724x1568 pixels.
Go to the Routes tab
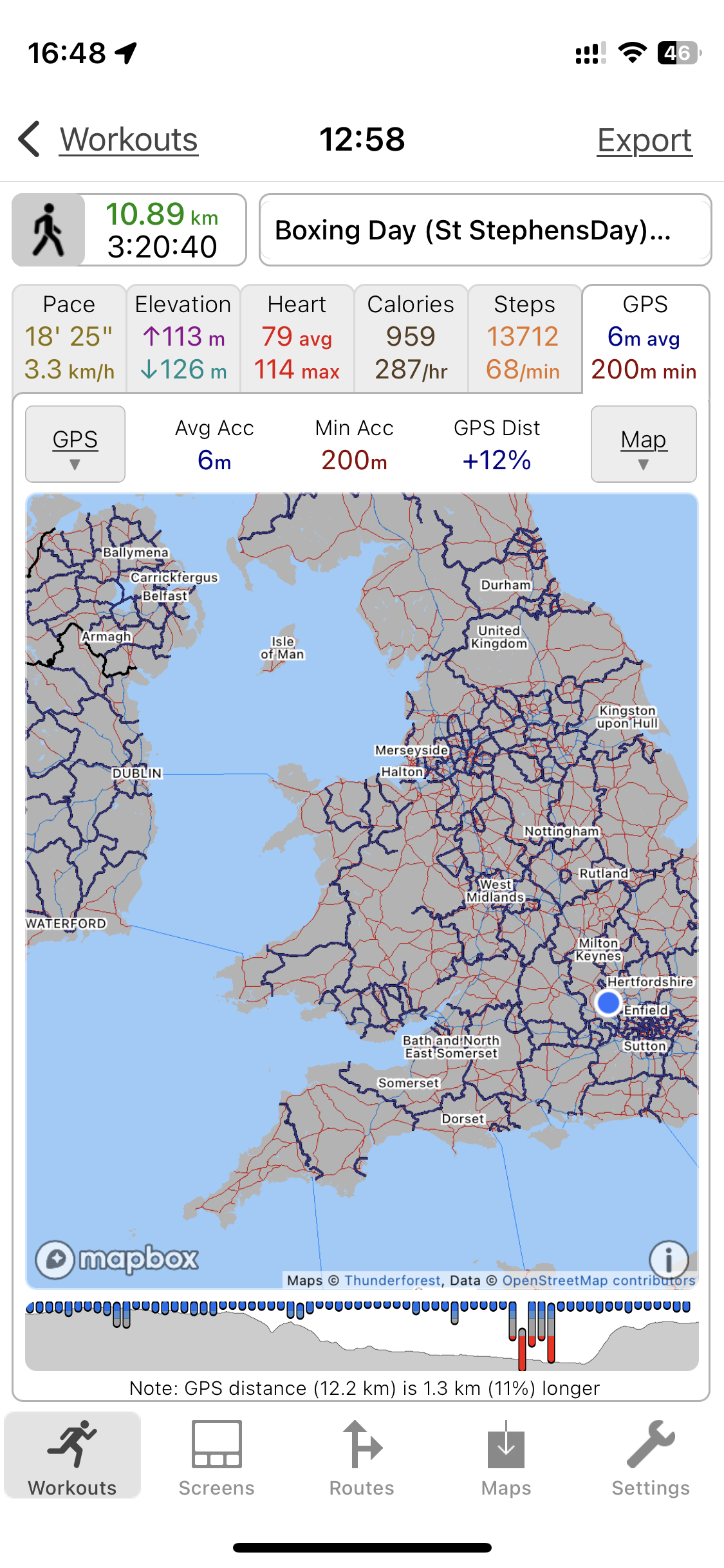coord(362,1458)
